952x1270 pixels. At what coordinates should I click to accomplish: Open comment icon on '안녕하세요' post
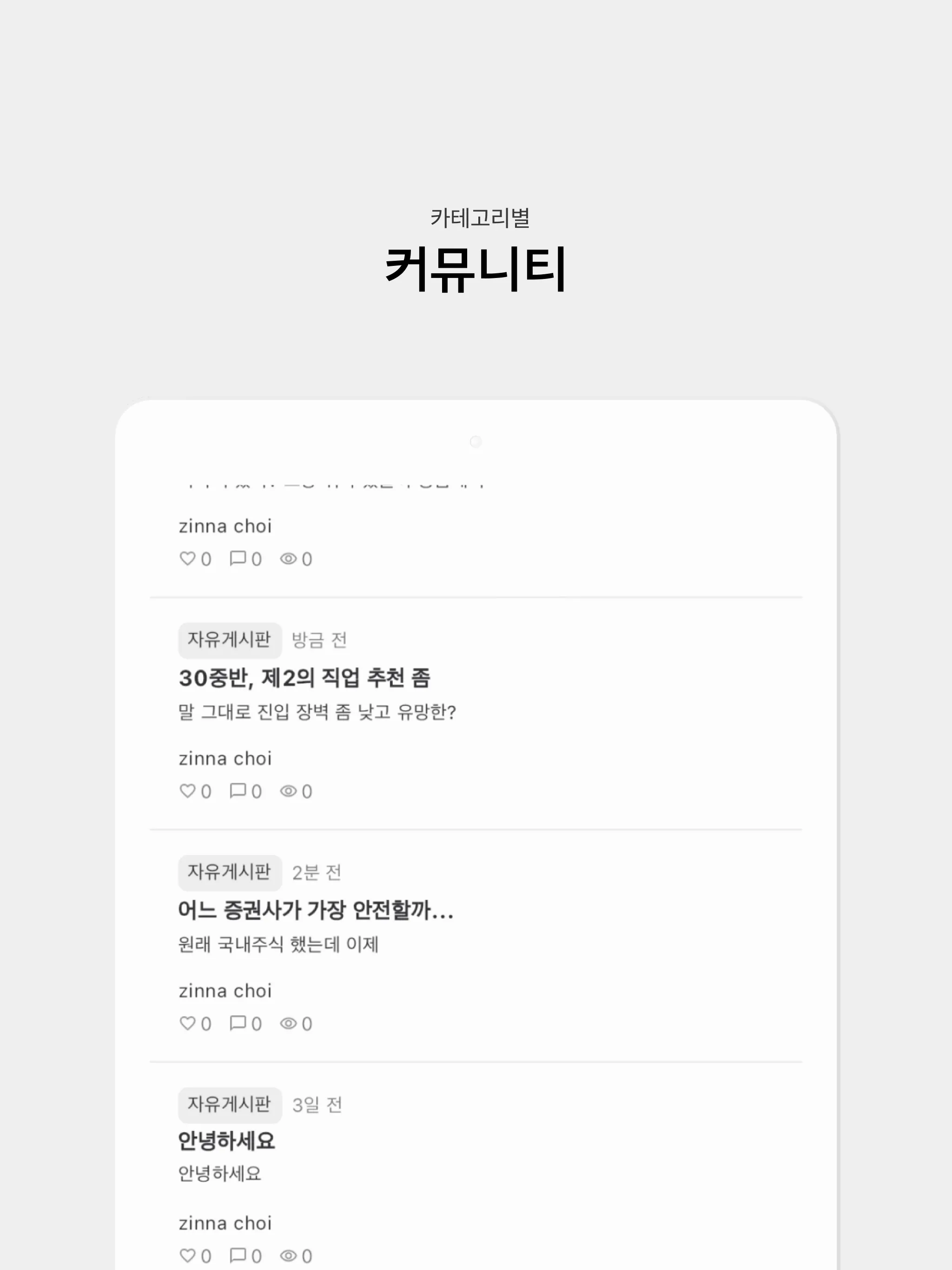237,1255
